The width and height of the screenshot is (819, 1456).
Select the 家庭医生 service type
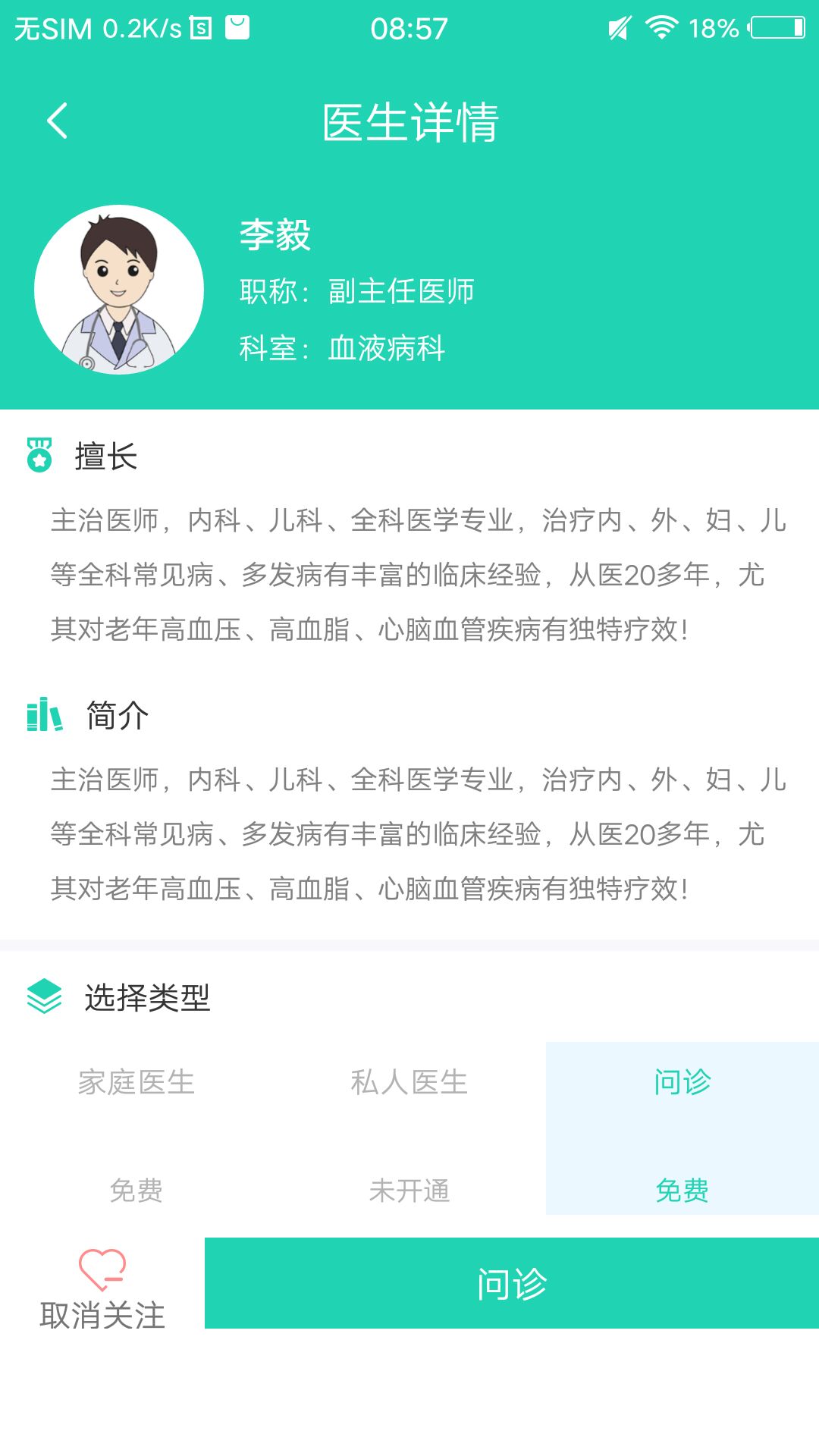(x=136, y=1083)
